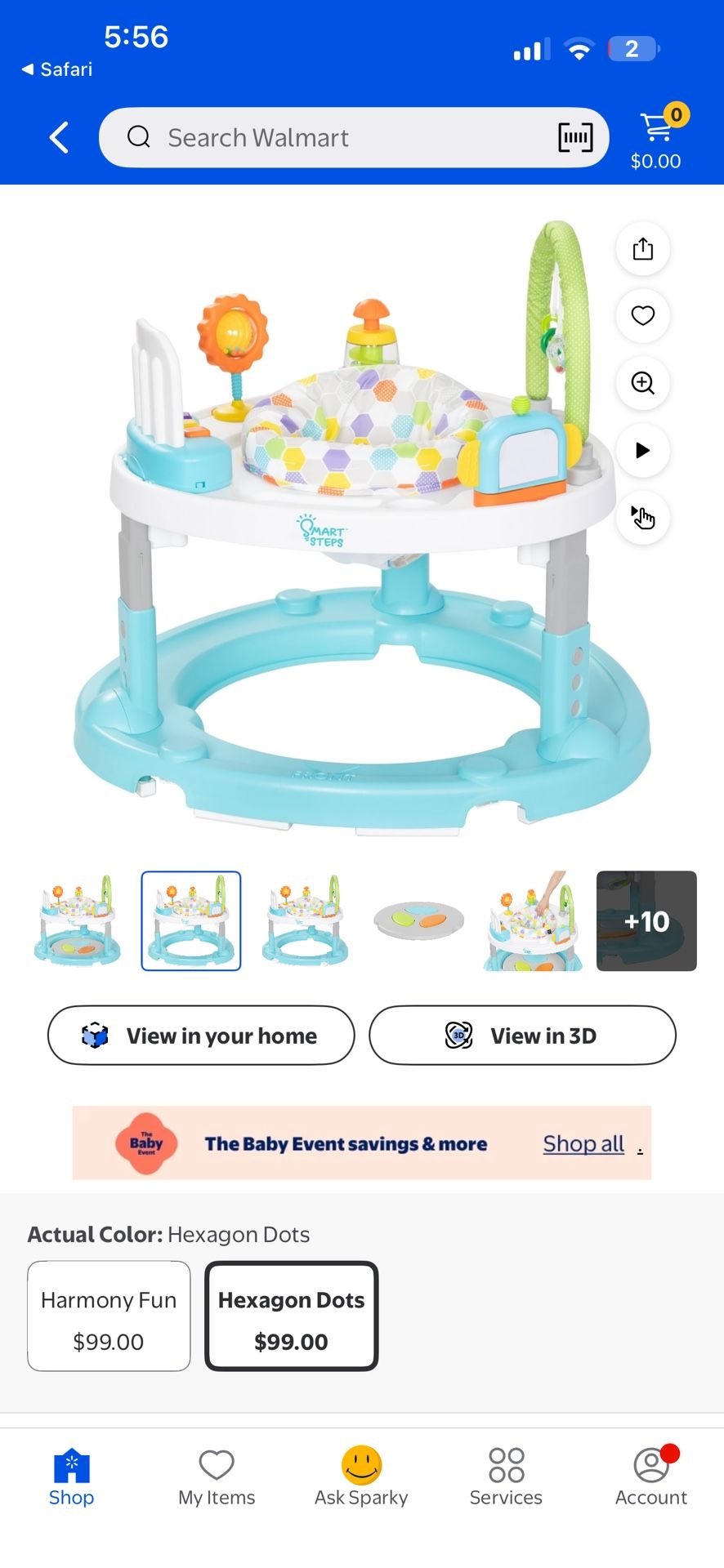Play the product video
724x1568 pixels.
[643, 450]
